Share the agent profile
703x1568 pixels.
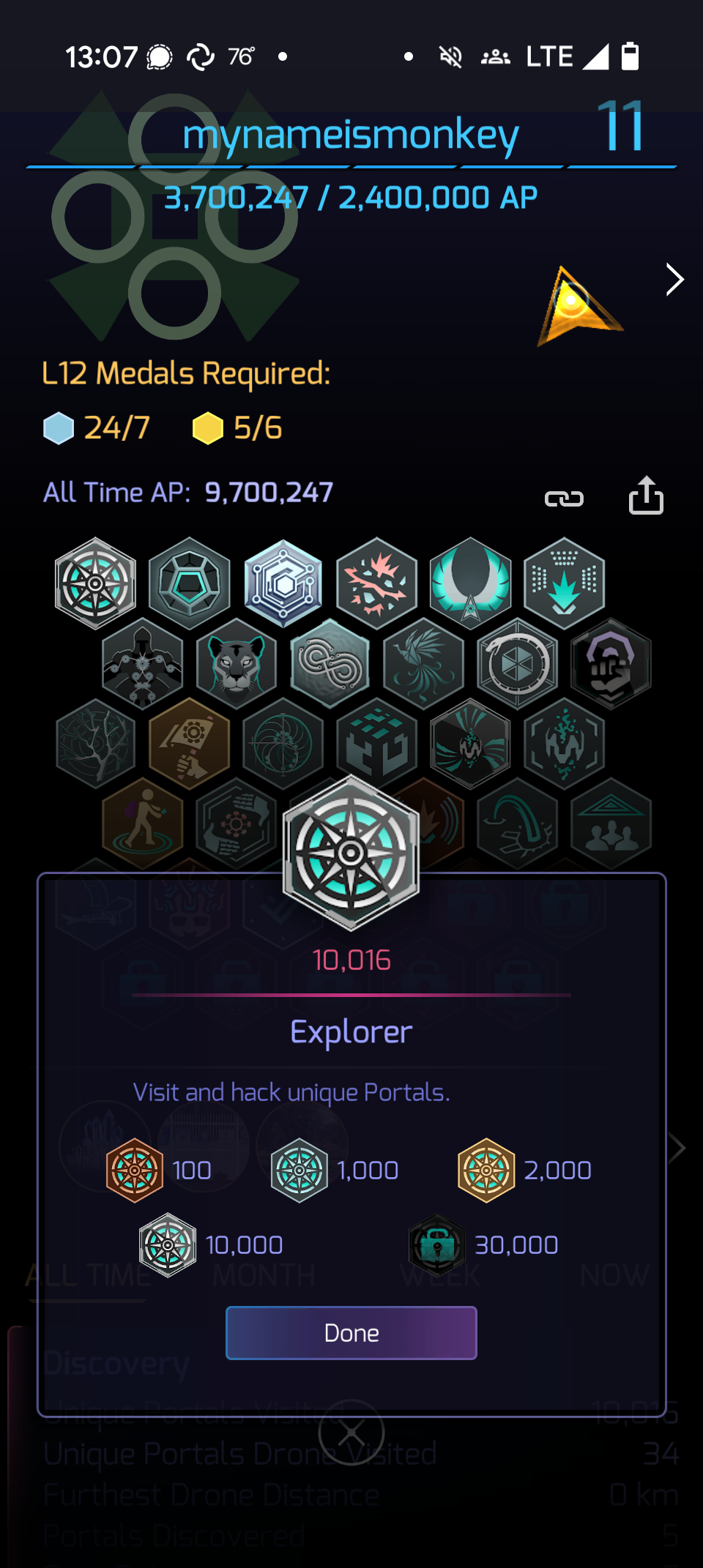tap(646, 496)
